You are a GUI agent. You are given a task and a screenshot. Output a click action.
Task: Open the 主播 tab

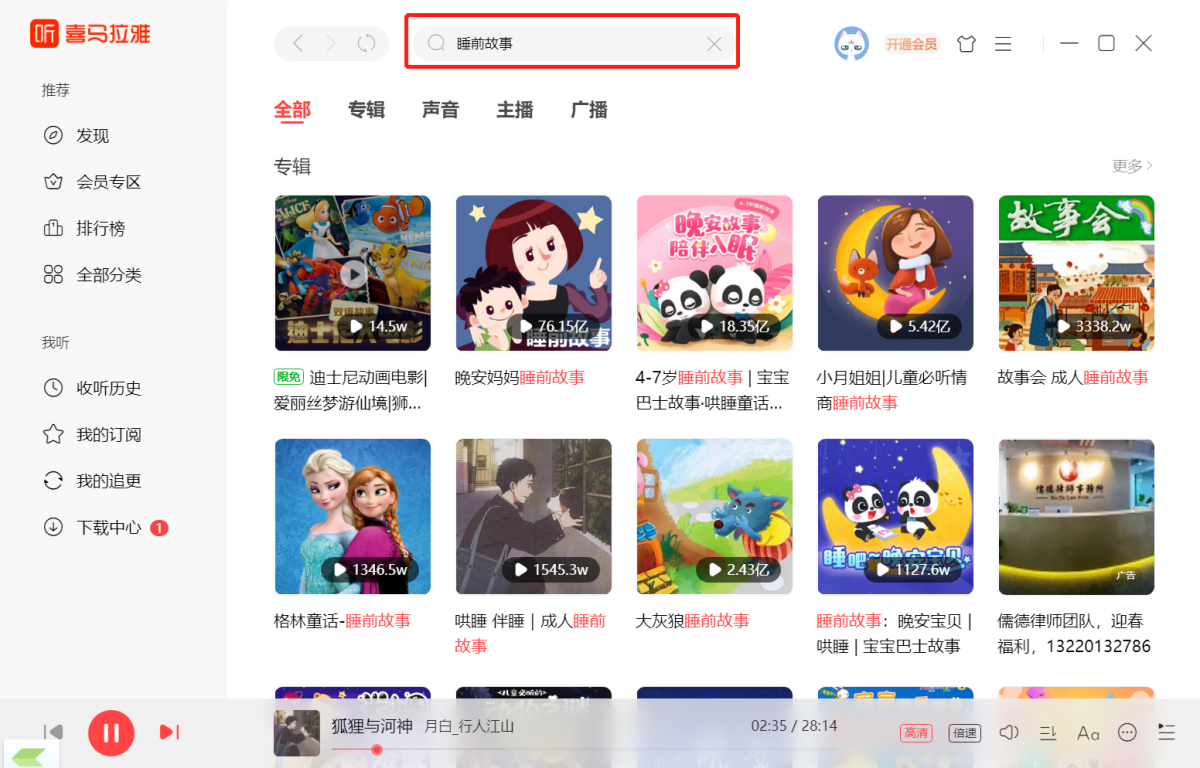point(514,110)
